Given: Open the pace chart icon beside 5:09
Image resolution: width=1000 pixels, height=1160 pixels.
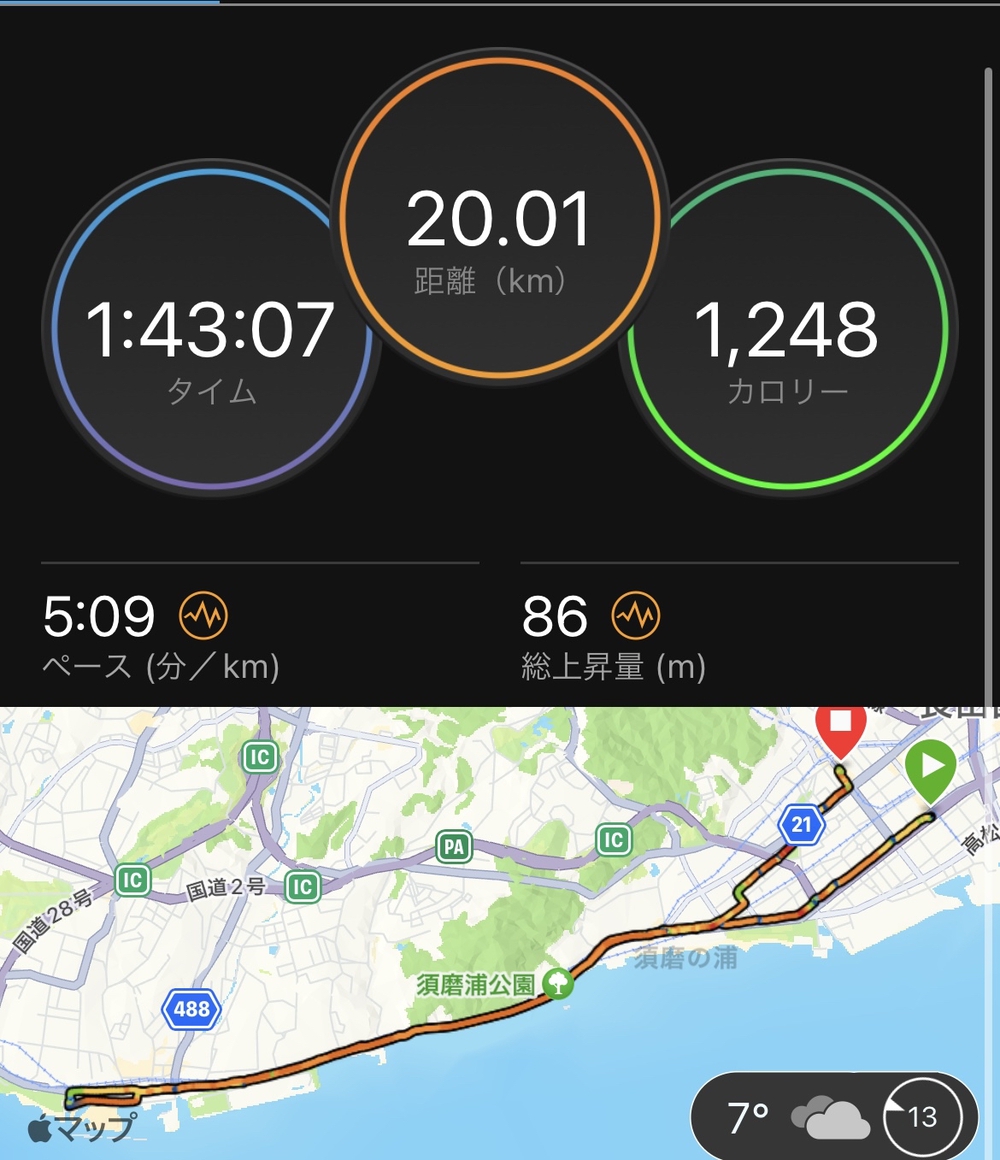Looking at the screenshot, I should pyautogui.click(x=203, y=616).
